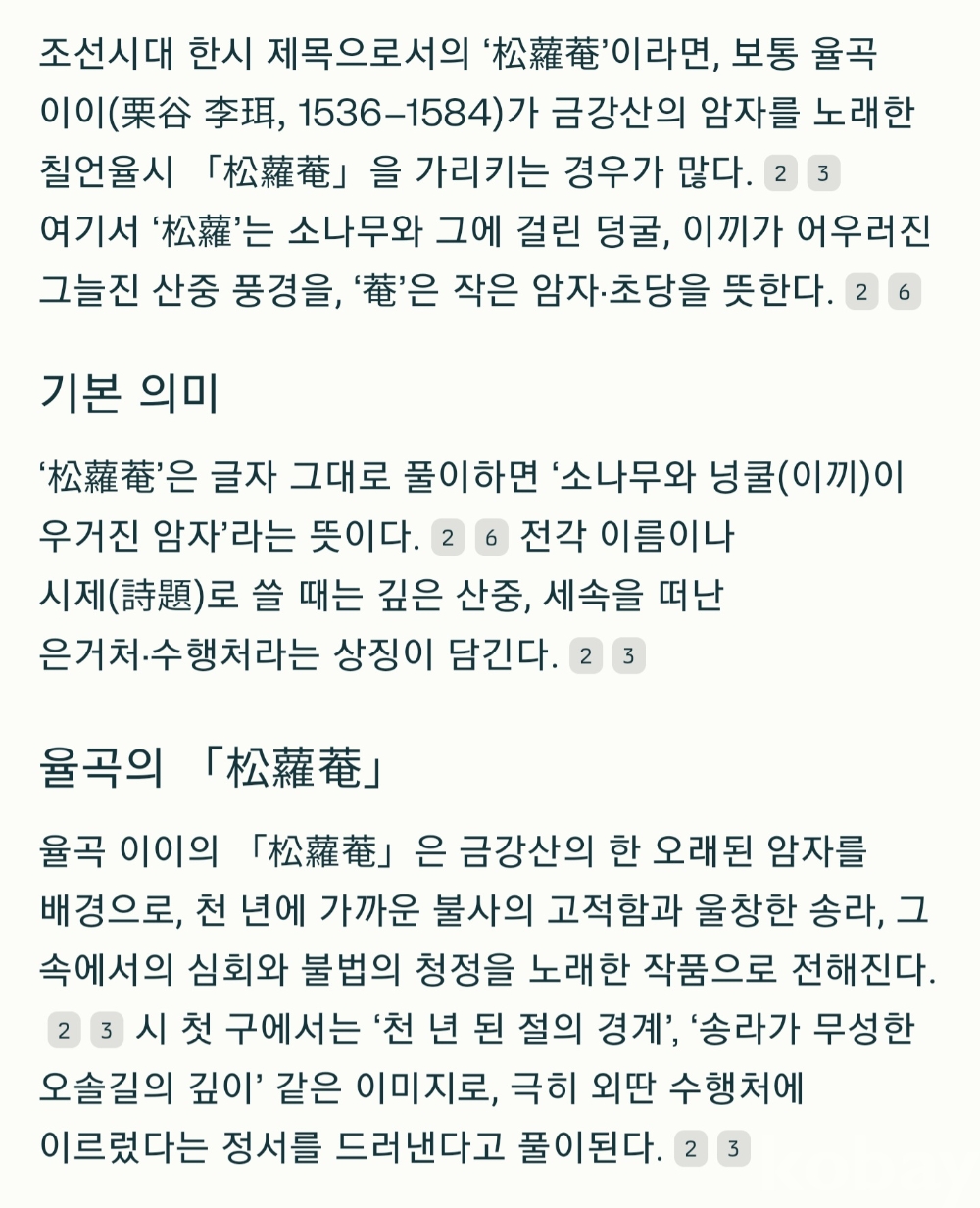Open source 2 before '시 첫 구에서는'
Viewport: 980px width, 1208px height.
(64, 1031)
